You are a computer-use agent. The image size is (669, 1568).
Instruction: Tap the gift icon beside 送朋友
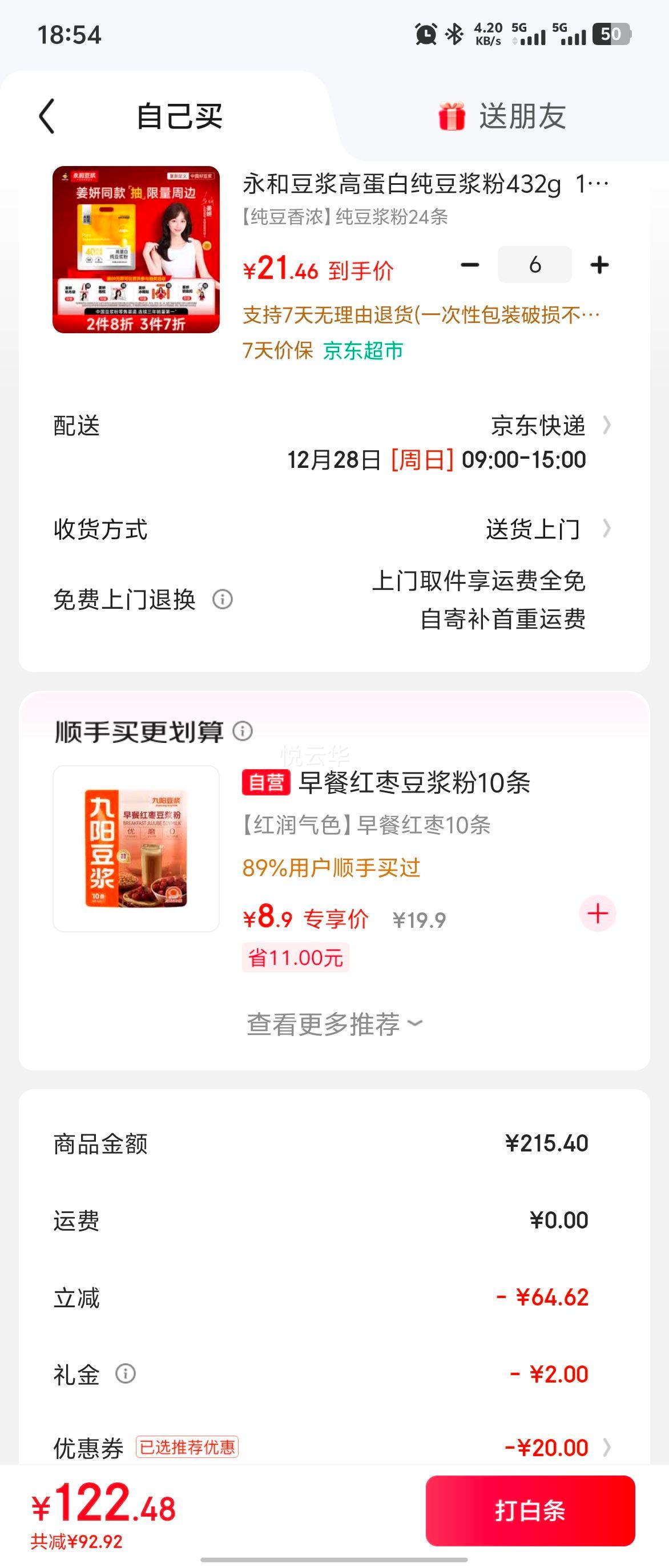point(449,117)
